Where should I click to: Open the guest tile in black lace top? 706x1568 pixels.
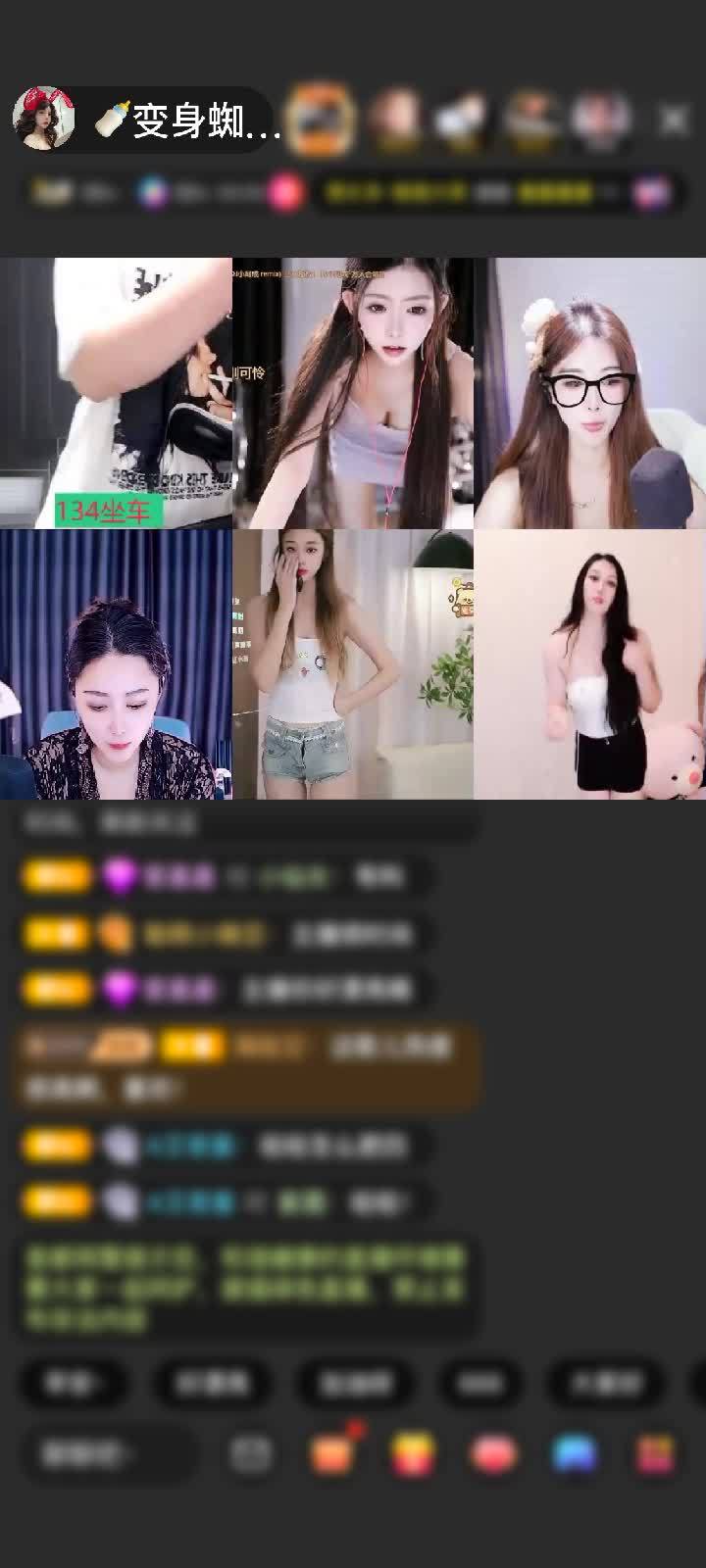coord(116,664)
